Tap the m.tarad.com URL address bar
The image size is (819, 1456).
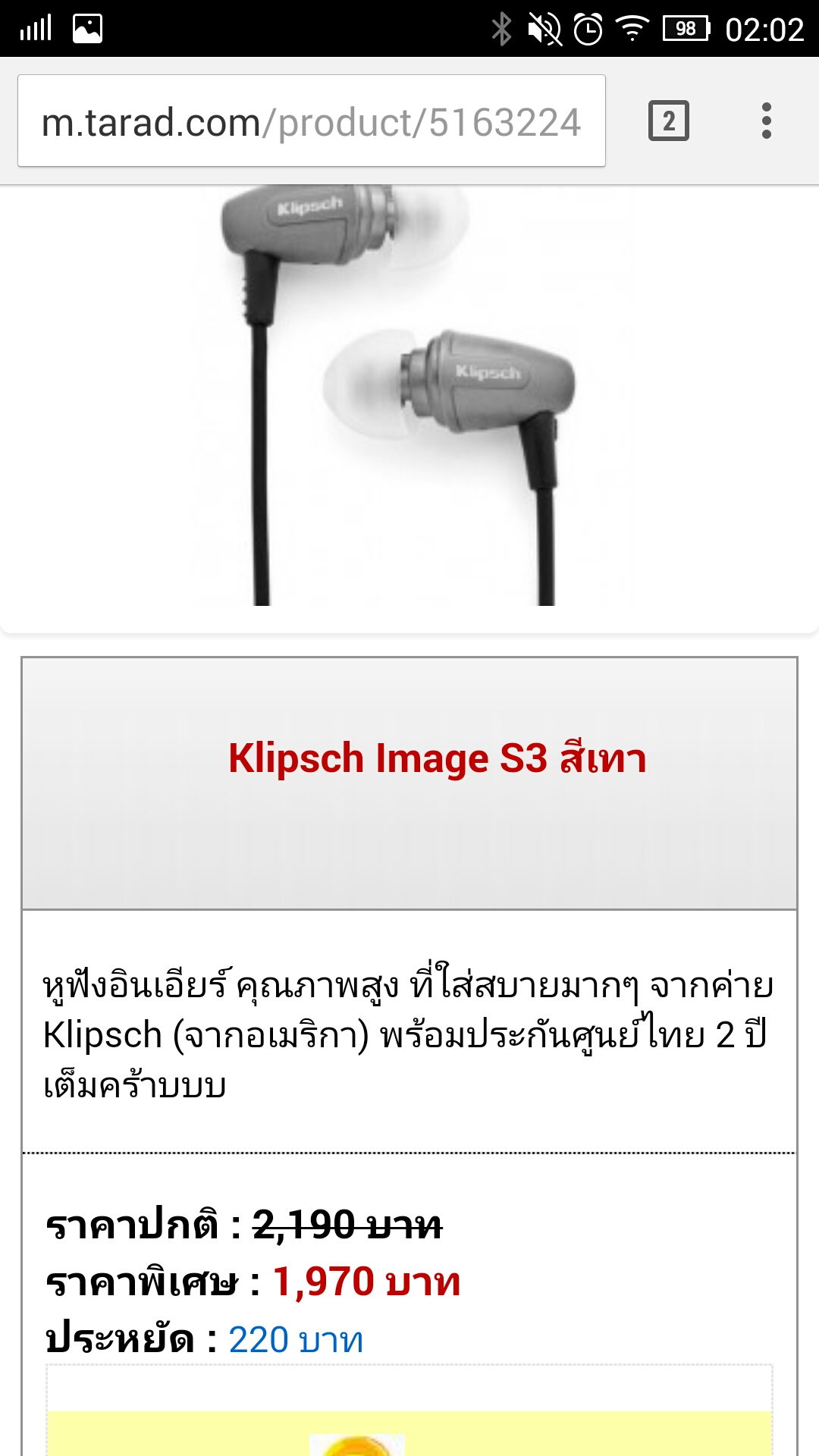pos(311,121)
